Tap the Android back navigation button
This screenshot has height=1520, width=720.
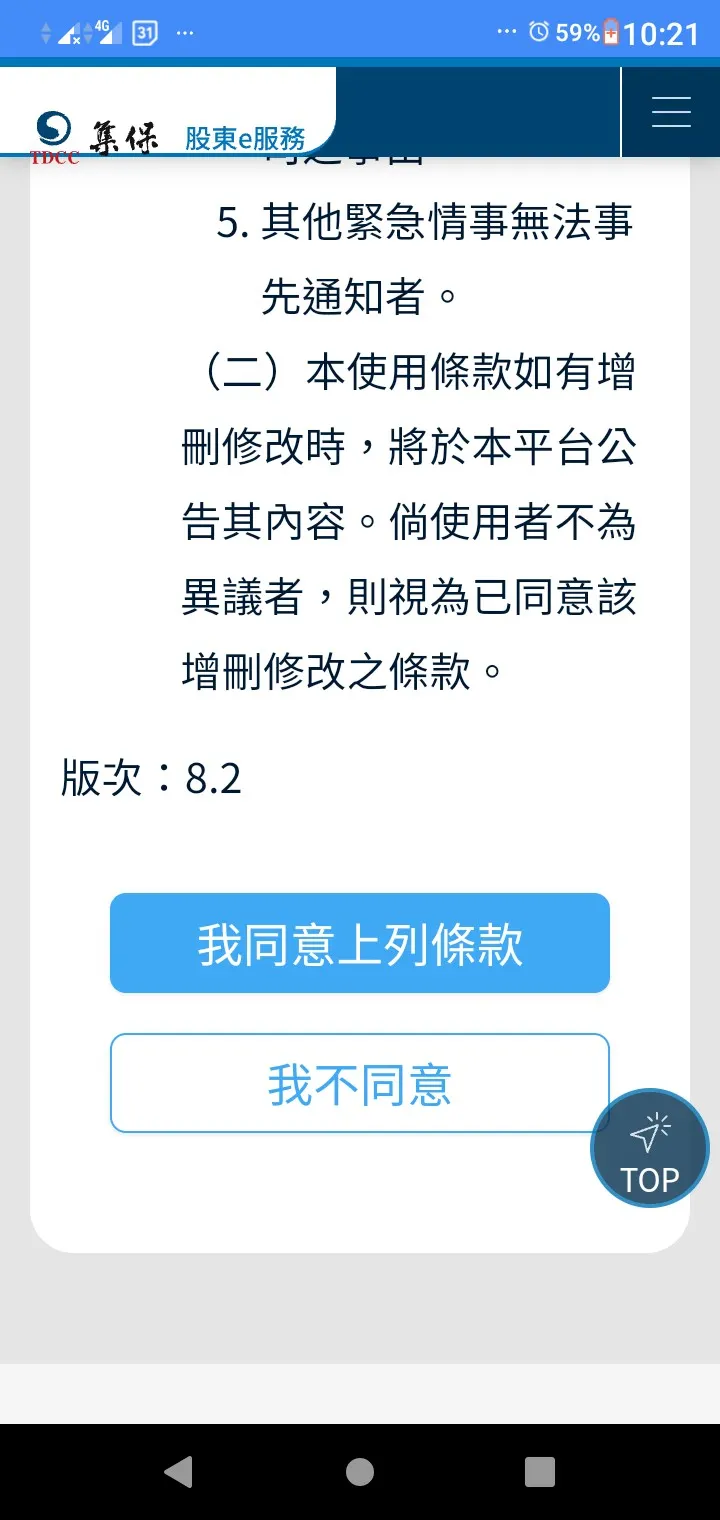[180, 1472]
